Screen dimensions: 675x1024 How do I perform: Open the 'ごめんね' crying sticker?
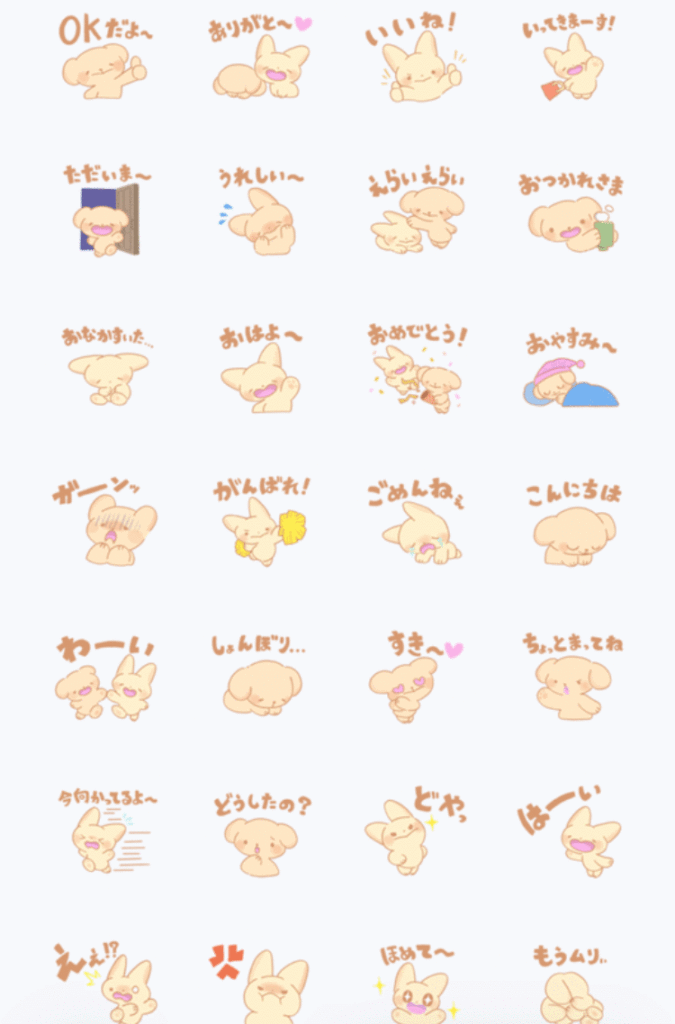[x=420, y=523]
